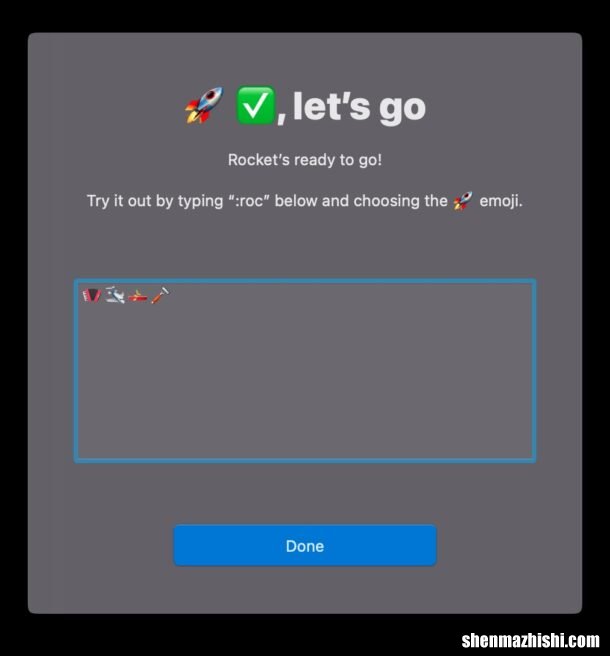Focus the emoji test text box
Screen dimensions: 610x656
(305, 380)
